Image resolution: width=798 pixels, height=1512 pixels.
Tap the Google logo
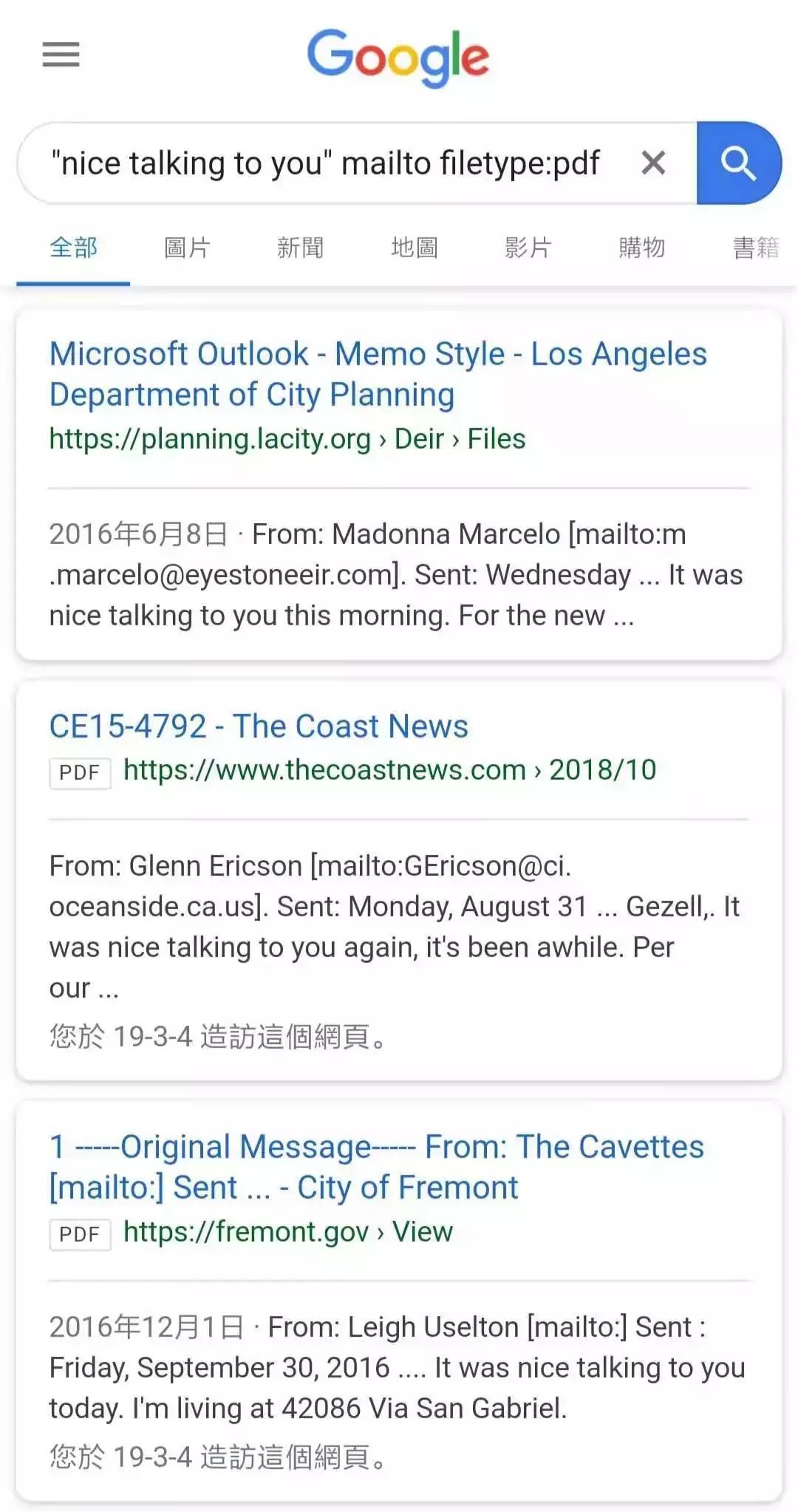point(398,57)
